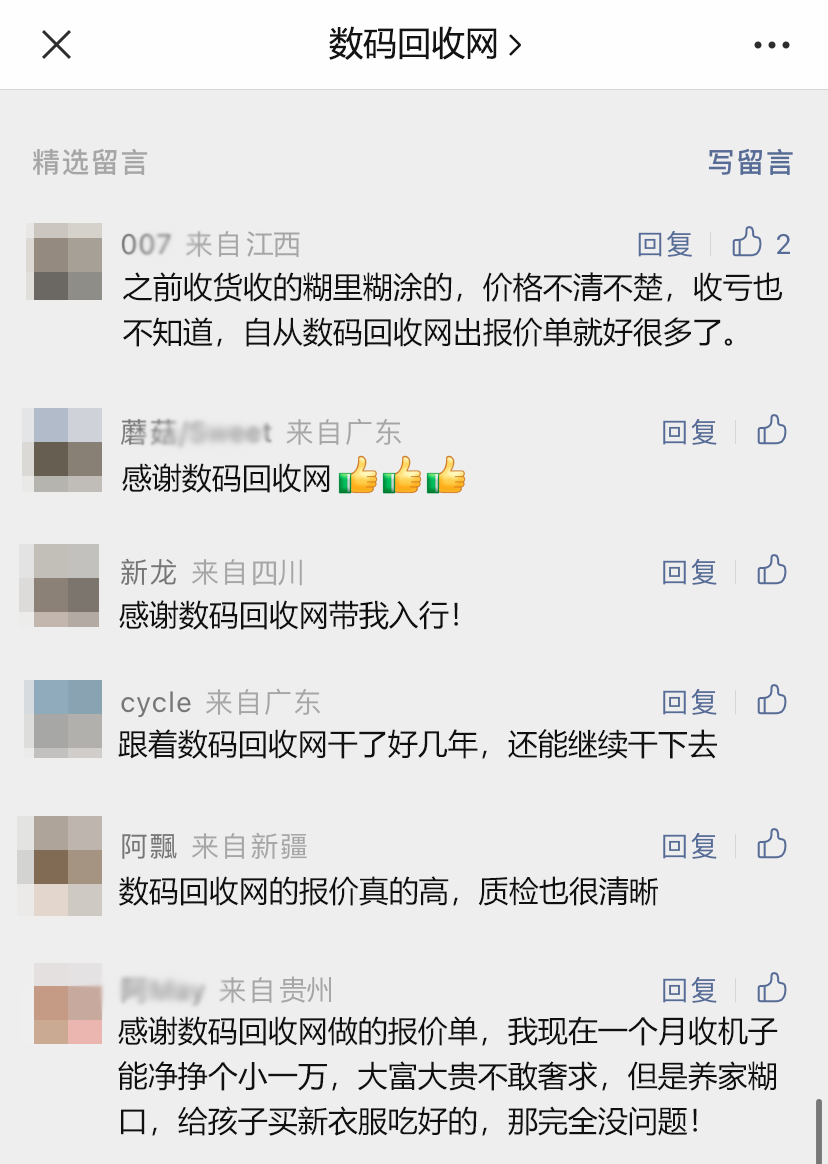Close the article page

point(56,44)
